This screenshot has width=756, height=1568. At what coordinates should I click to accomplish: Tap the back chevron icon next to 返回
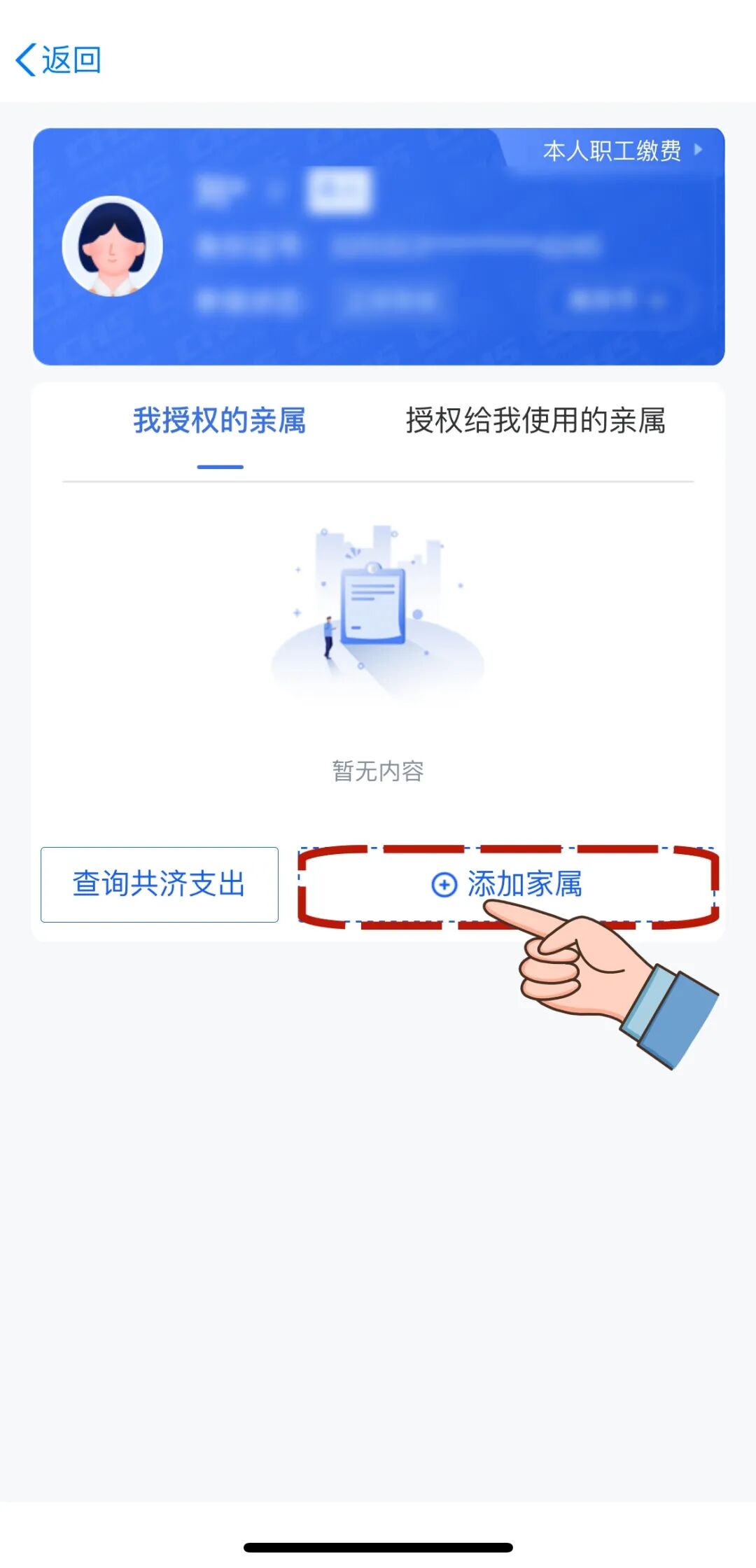(x=27, y=60)
